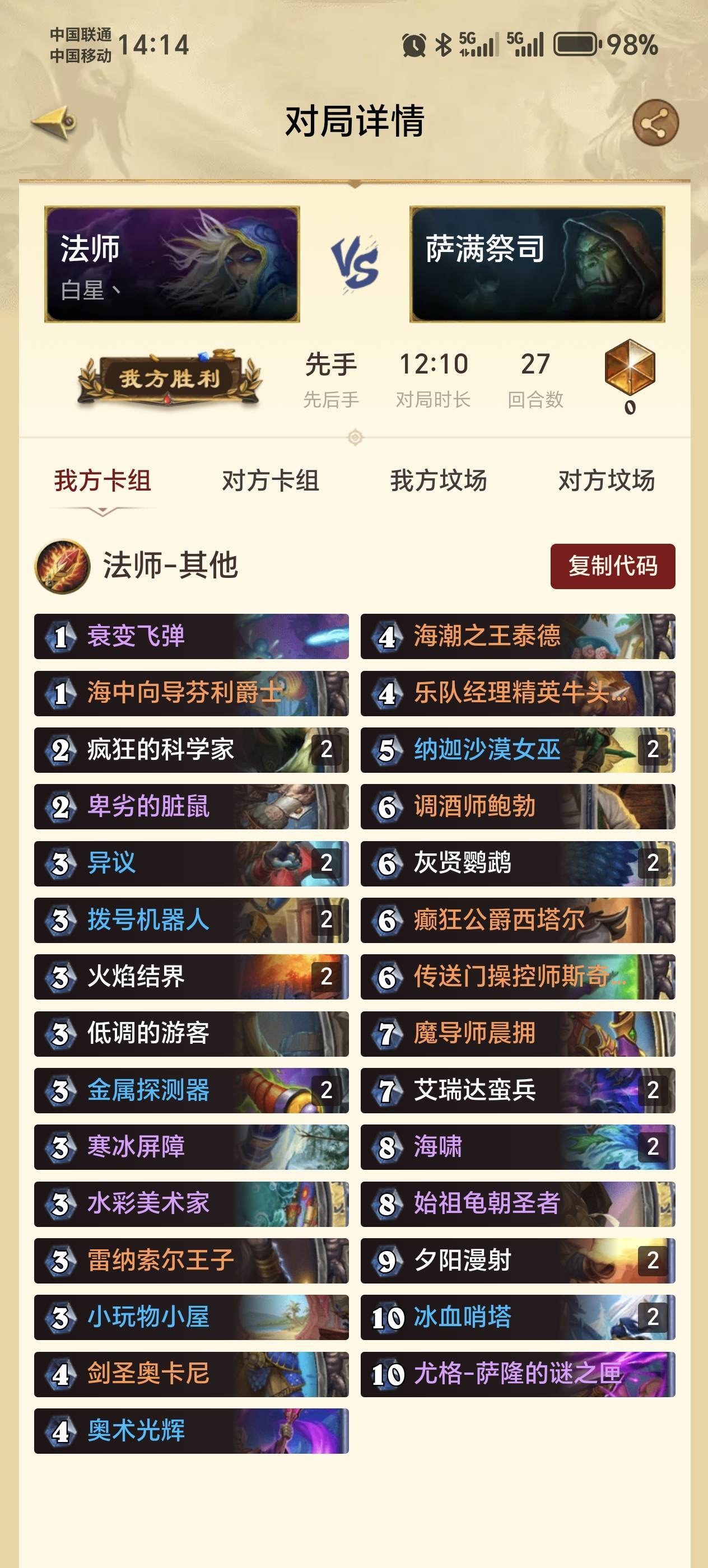708x1568 pixels.
Task: Tap the 寒冰屏障 card row
Action: pos(191,1147)
